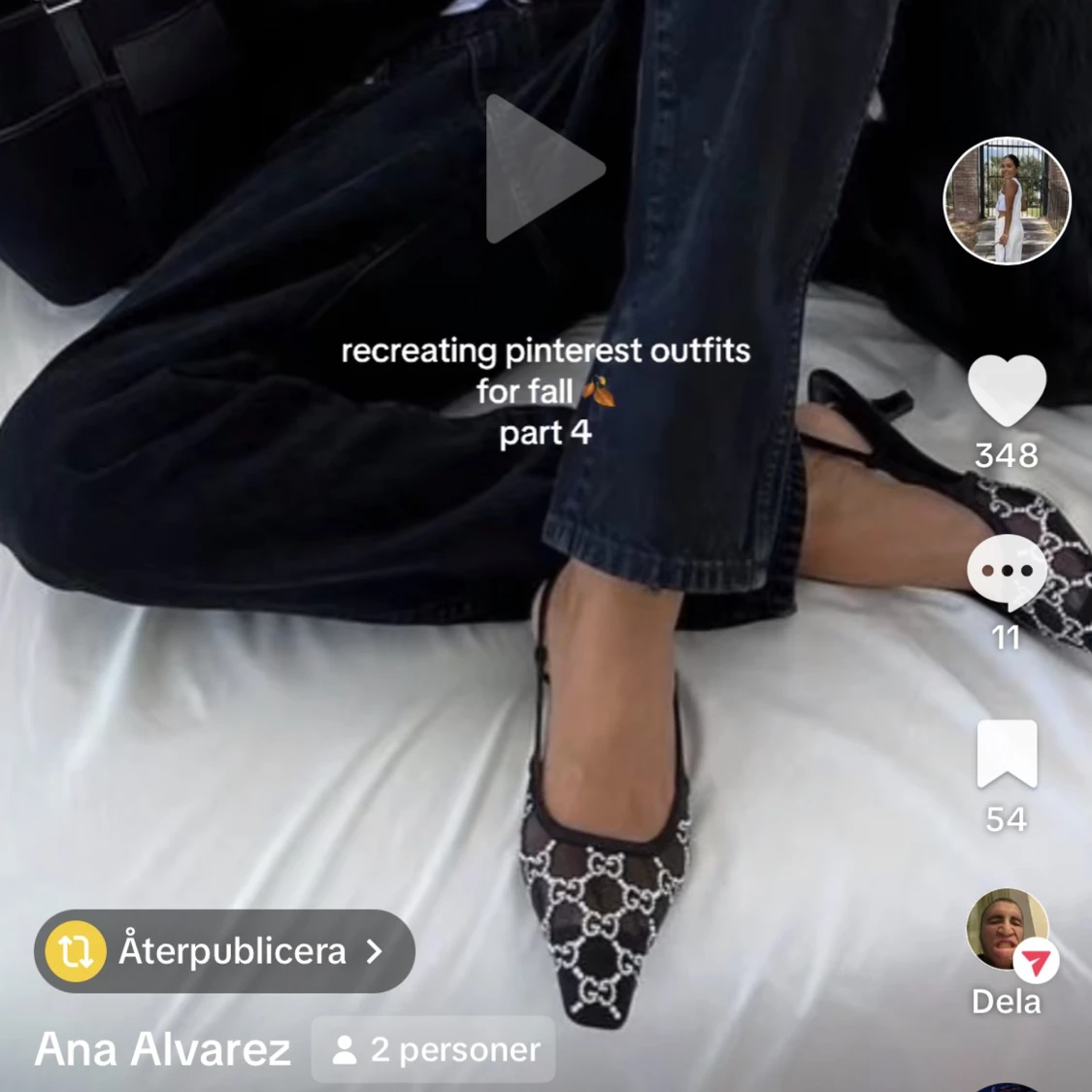
Task: Open the creator's profile picture
Action: (1007, 201)
